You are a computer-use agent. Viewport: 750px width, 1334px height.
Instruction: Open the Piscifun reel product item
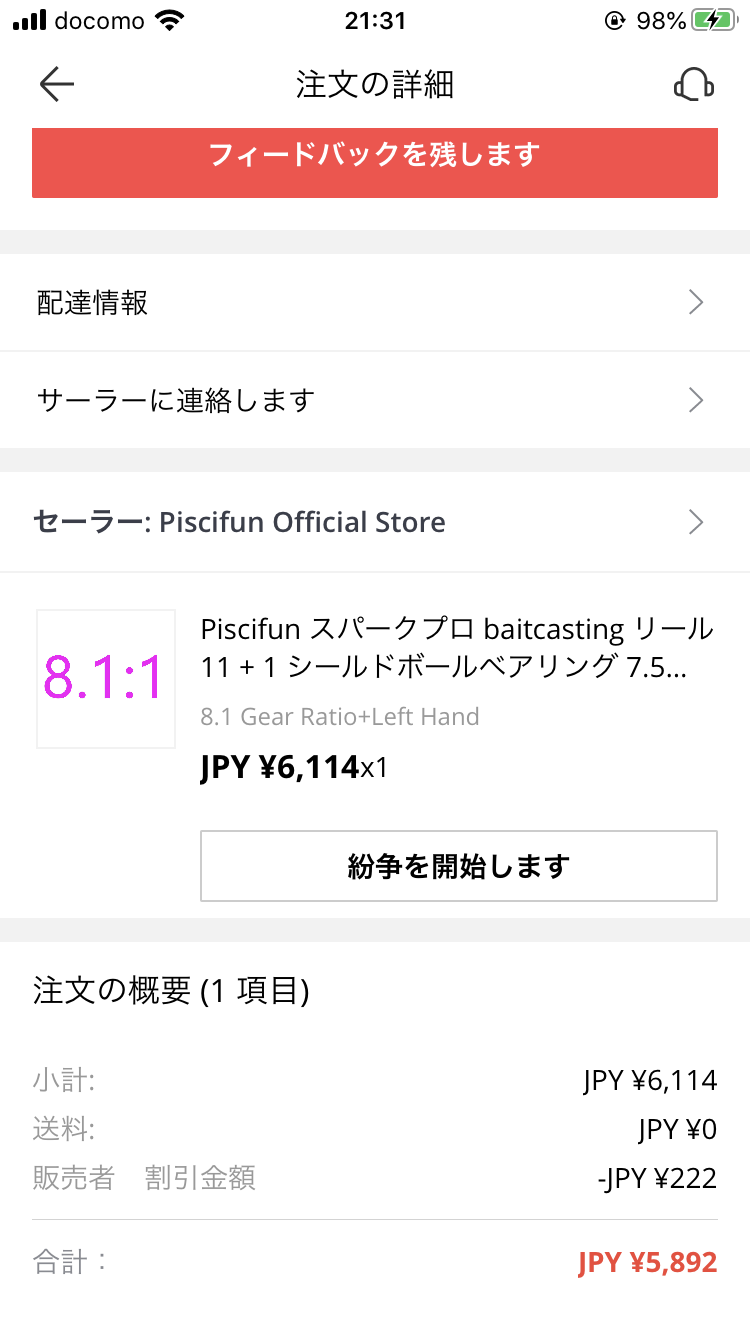pyautogui.click(x=375, y=696)
